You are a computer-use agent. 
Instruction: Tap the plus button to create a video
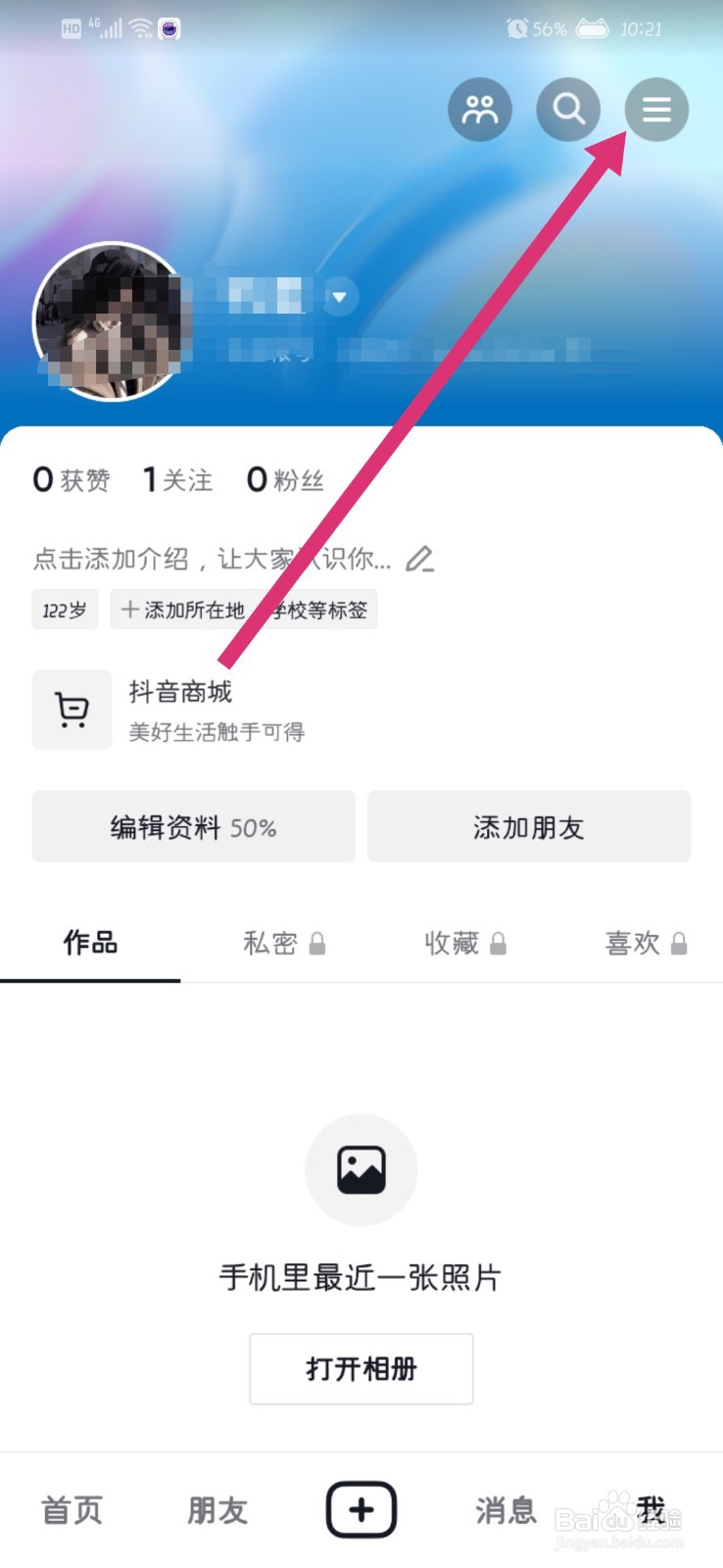[x=361, y=1509]
